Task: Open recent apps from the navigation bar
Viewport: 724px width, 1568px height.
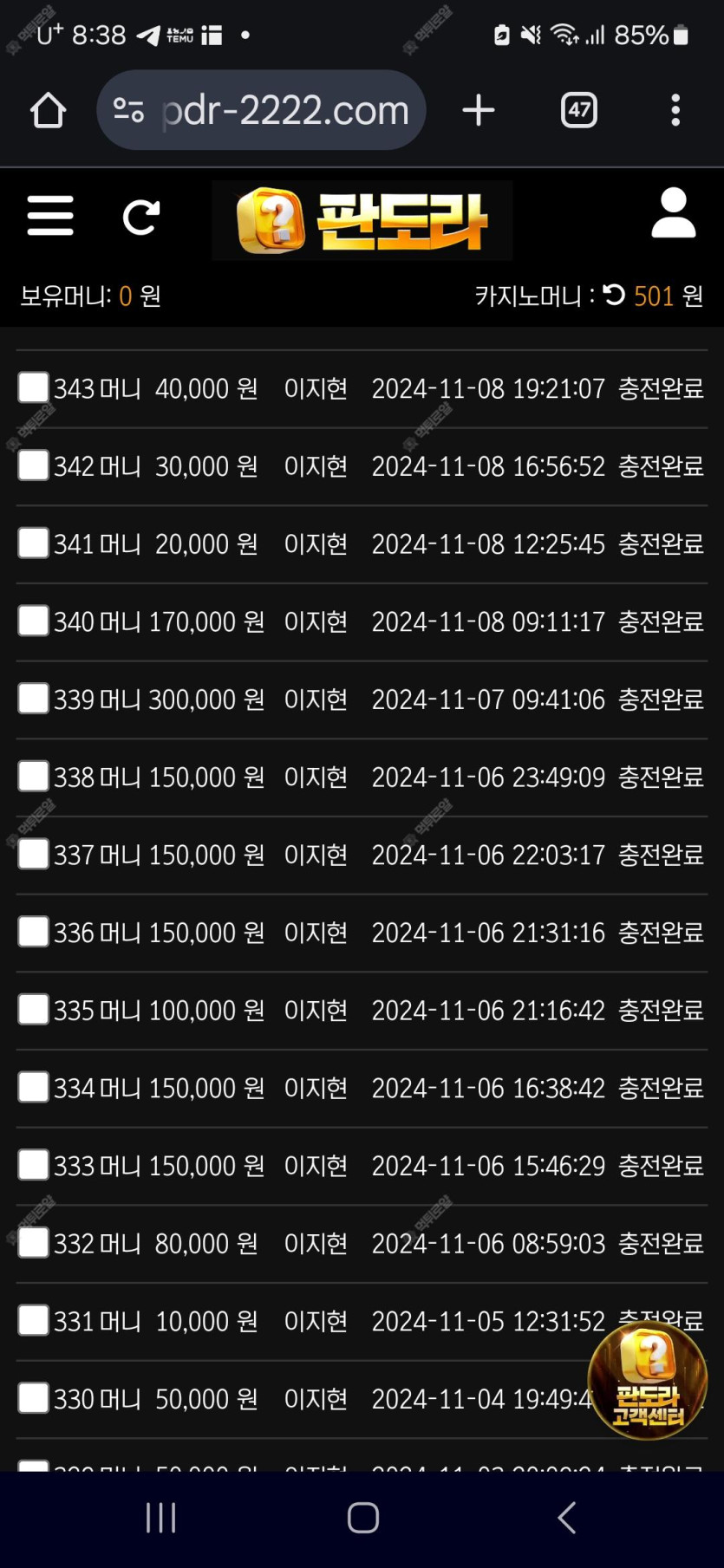Action: pos(161,1518)
